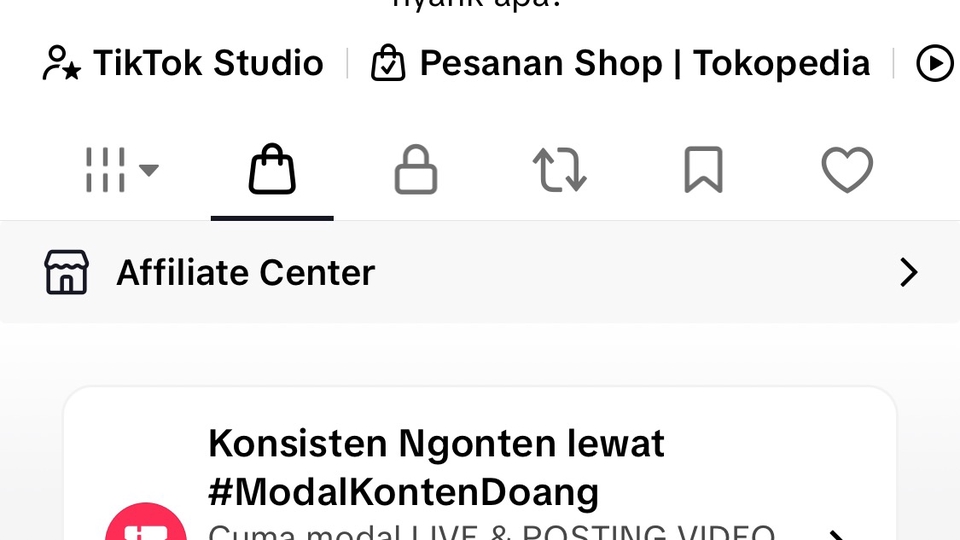Open the videos grid sort dropdown
Image resolution: width=960 pixels, height=540 pixels.
(121, 170)
